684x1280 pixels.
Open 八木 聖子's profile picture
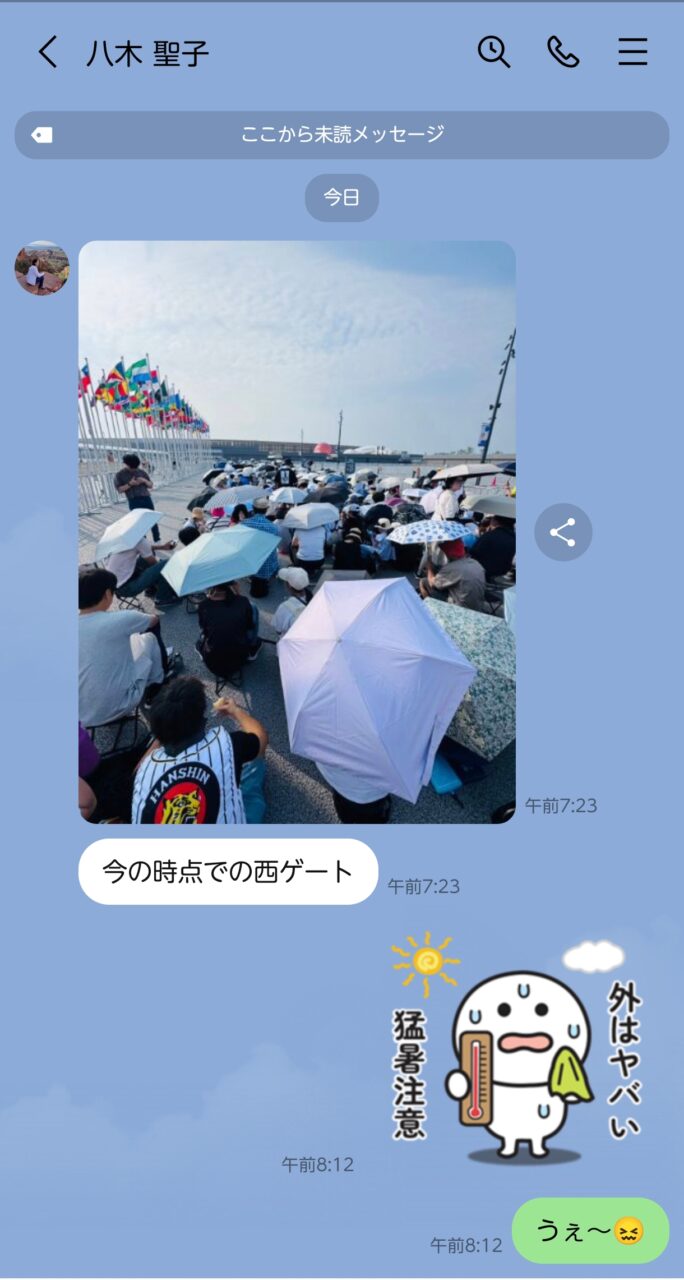(42, 268)
